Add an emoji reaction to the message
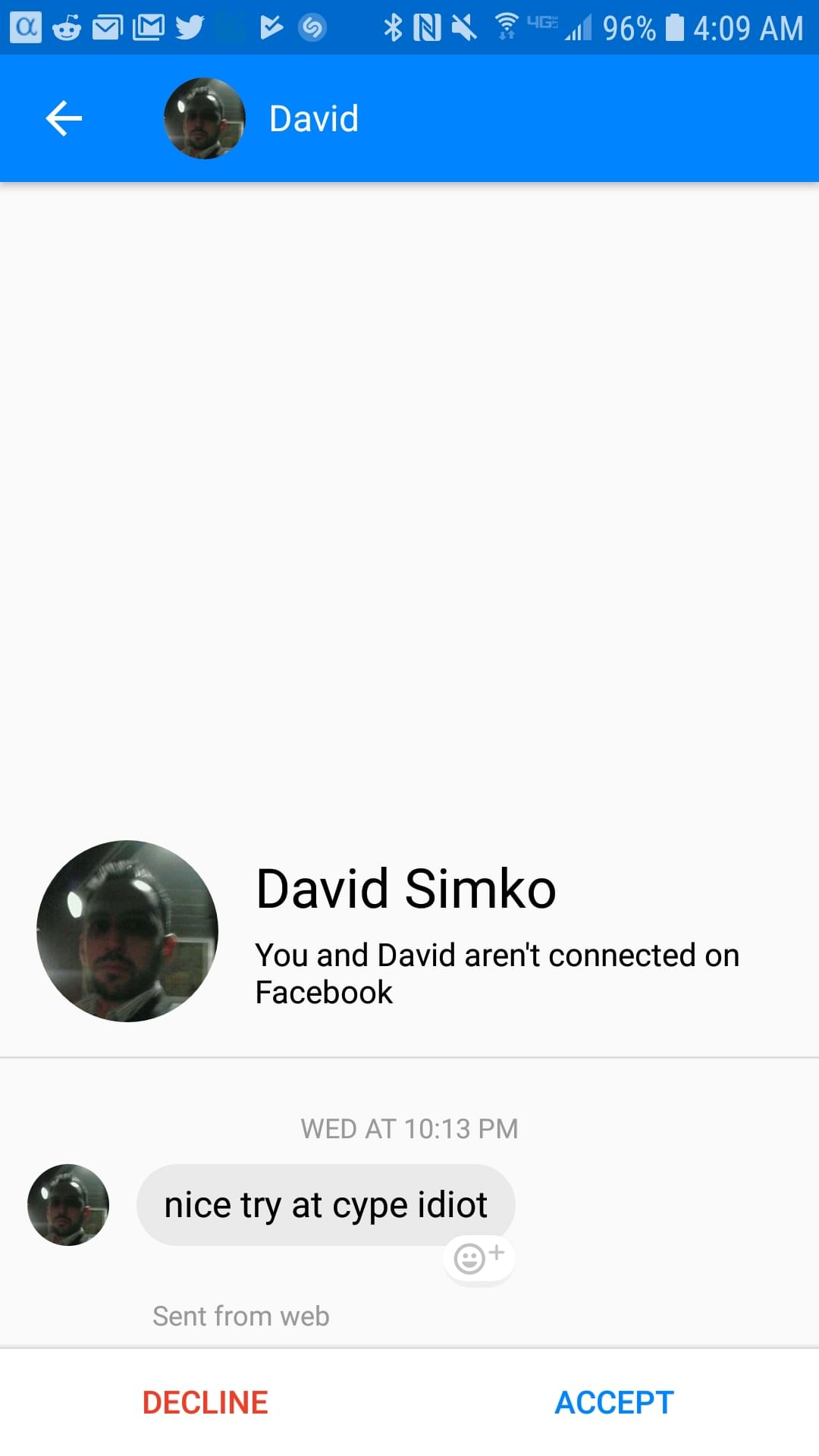819x1456 pixels. point(479,1258)
